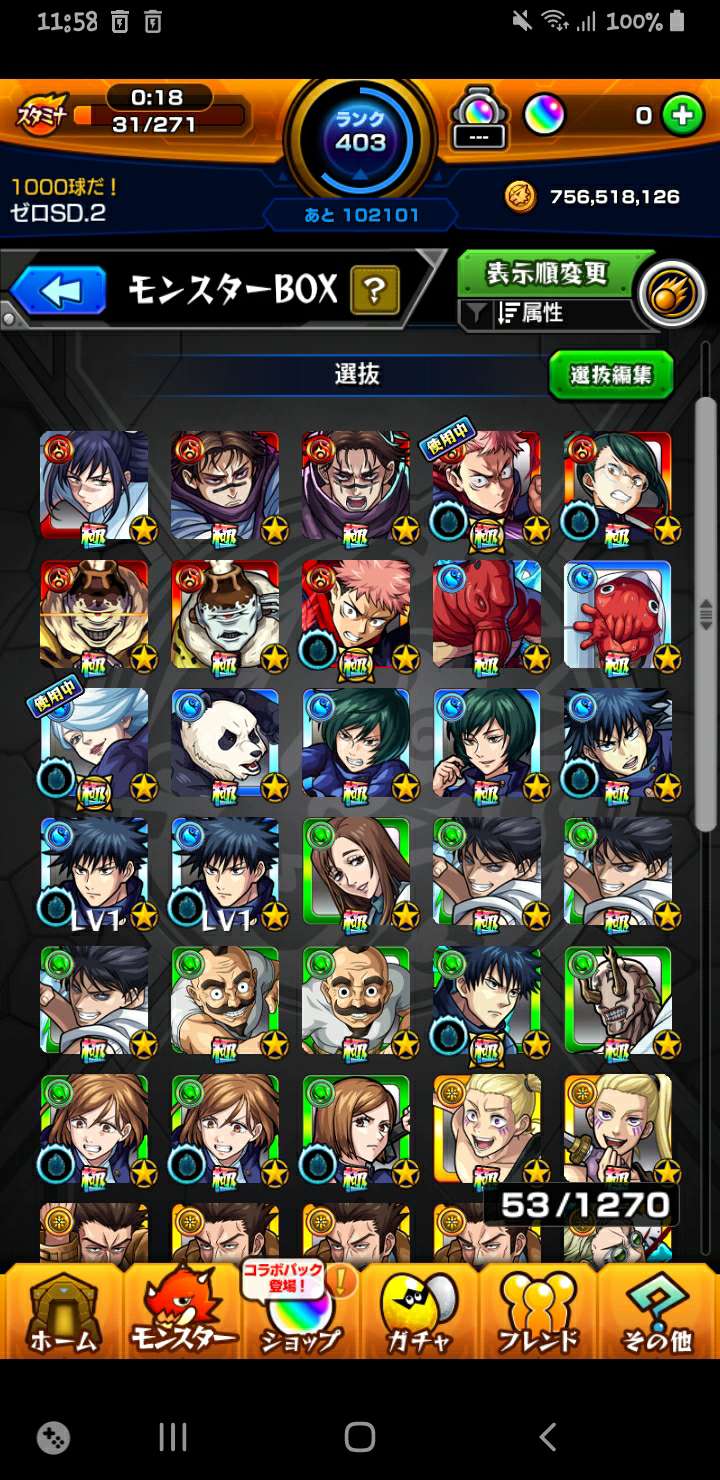Go back using the blue arrow button
Viewport: 720px width, 1480px height.
coord(59,291)
